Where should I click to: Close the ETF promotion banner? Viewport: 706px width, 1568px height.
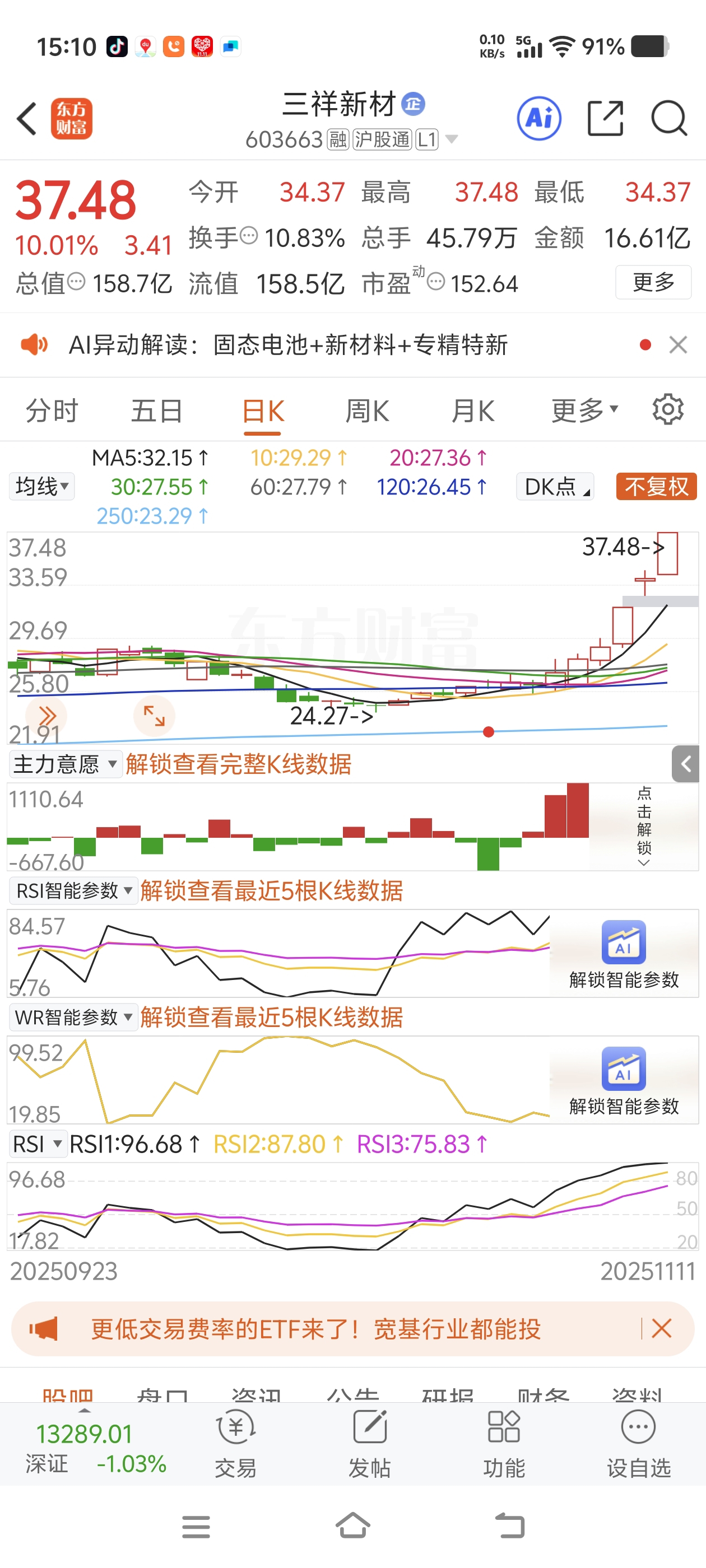pyautogui.click(x=661, y=1328)
